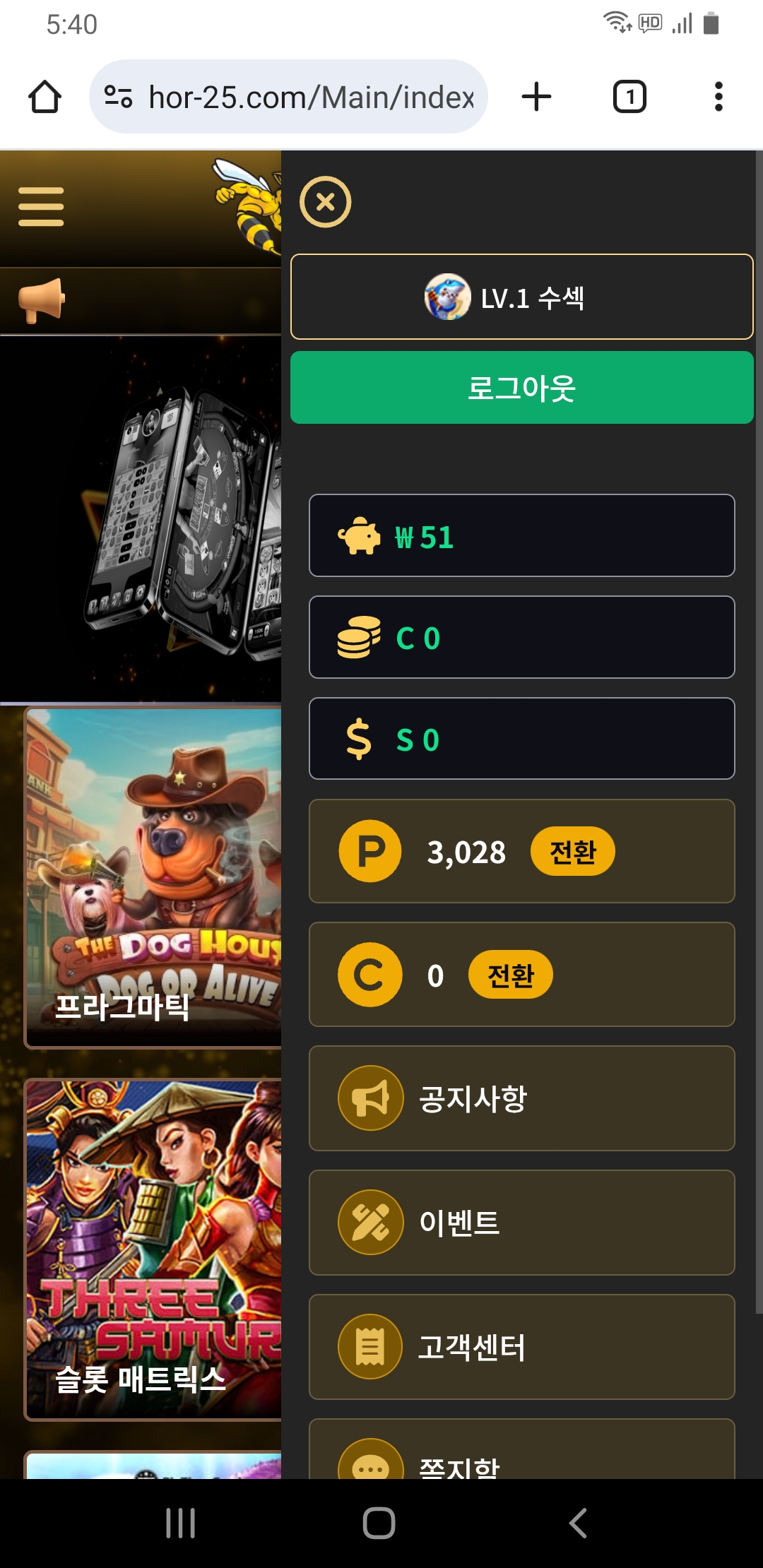Open 공지사항 notices
Screen dimensions: 763x1568
pyautogui.click(x=521, y=1099)
